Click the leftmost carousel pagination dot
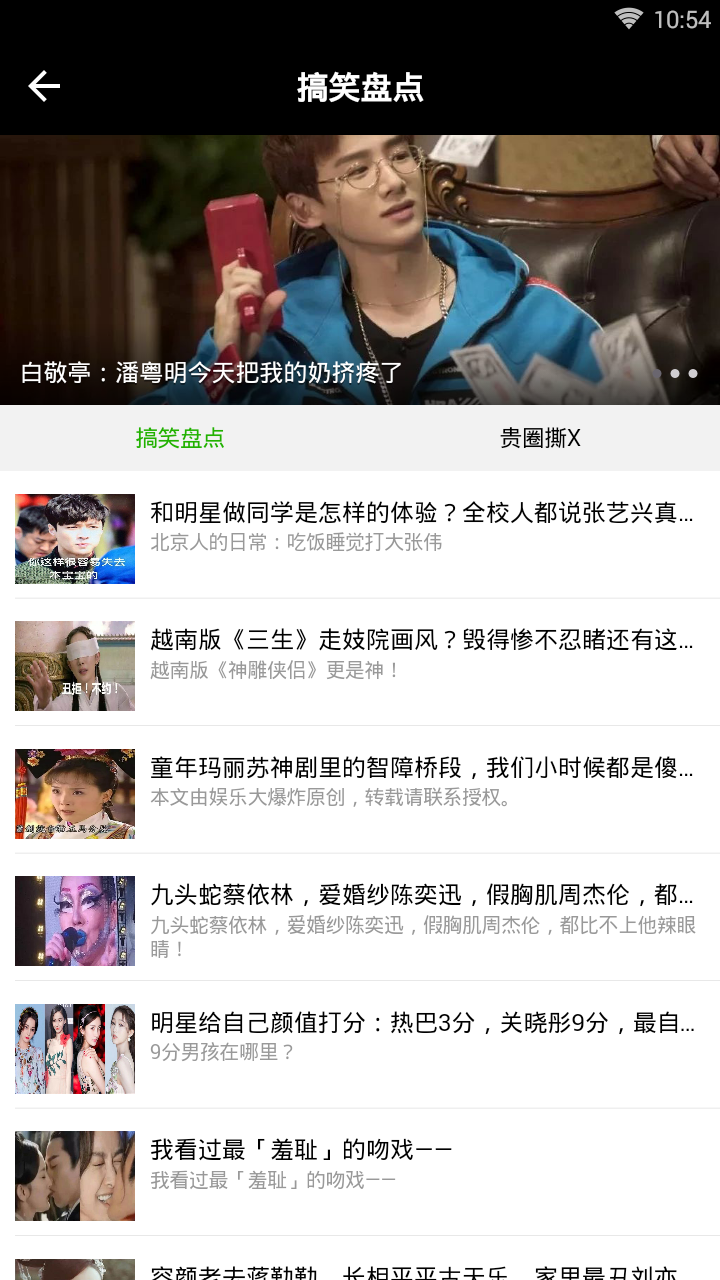The width and height of the screenshot is (720, 1280). (x=657, y=373)
